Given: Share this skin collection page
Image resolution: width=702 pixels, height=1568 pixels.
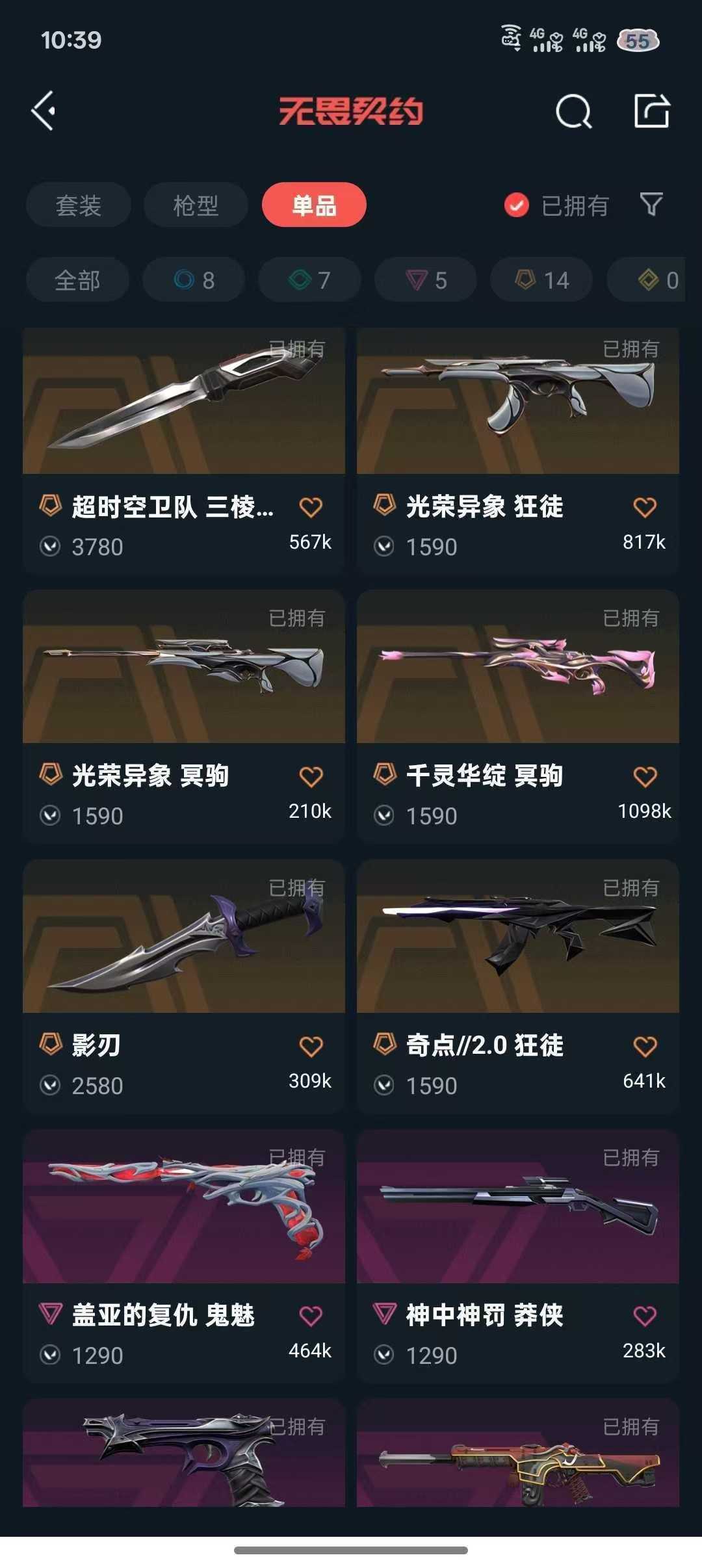Looking at the screenshot, I should point(651,111).
